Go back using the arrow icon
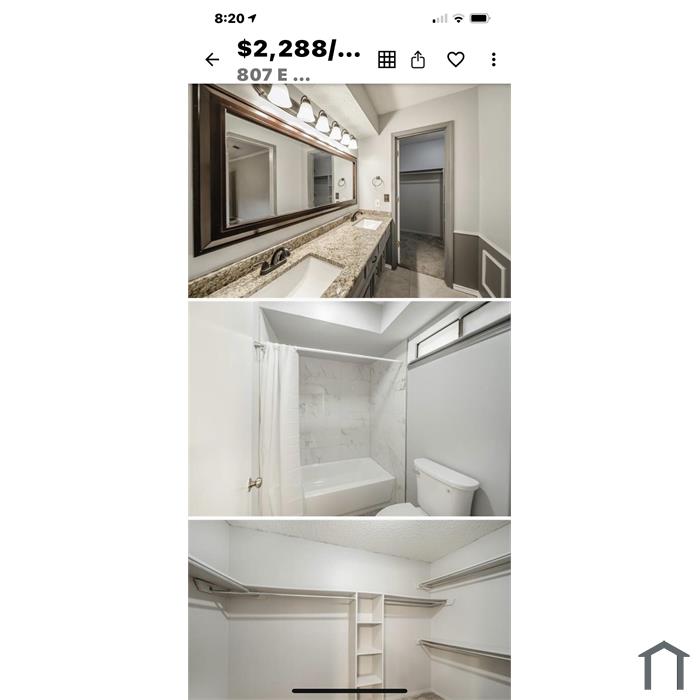 coord(212,60)
